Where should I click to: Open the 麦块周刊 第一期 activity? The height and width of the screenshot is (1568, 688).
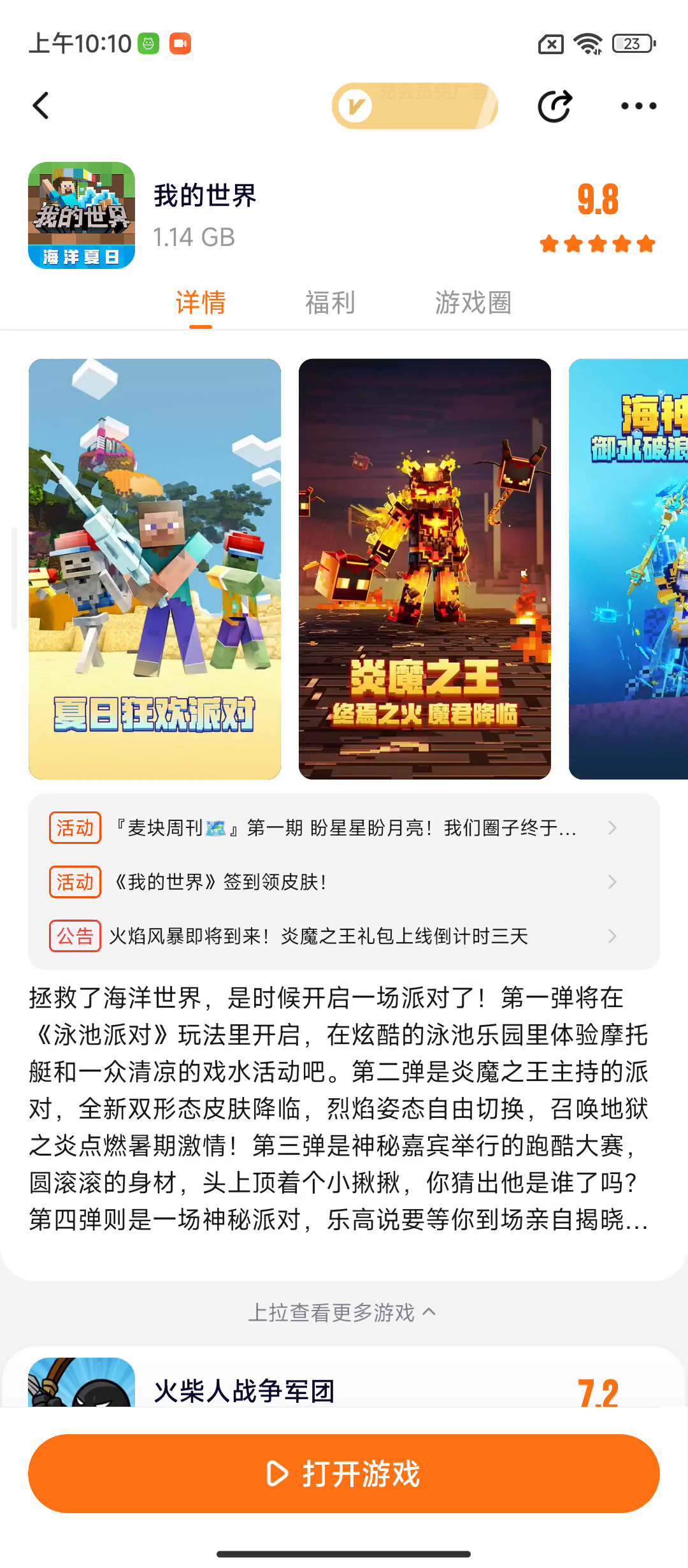click(x=344, y=828)
